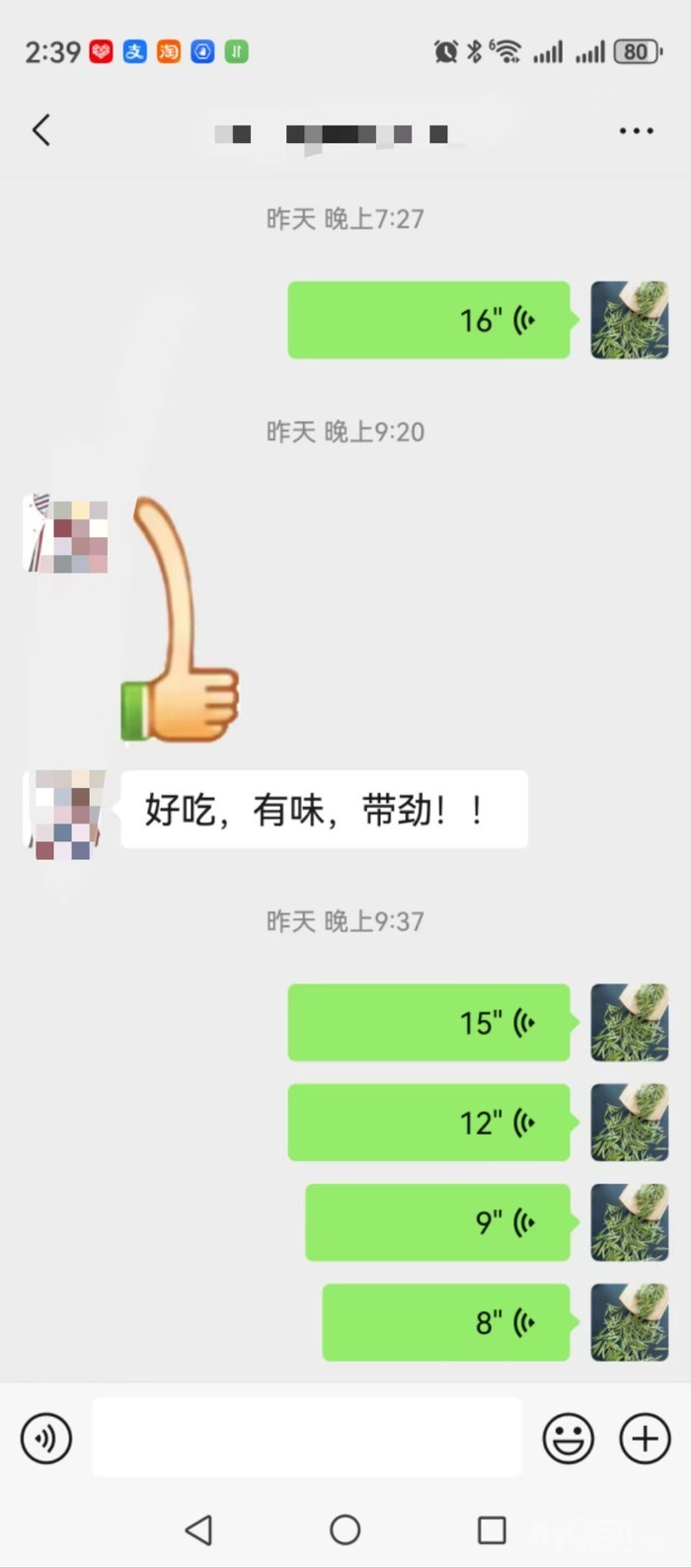Open contact avatar beside 好吃，有味，带劲 message
This screenshot has width=691, height=1568.
click(x=65, y=814)
